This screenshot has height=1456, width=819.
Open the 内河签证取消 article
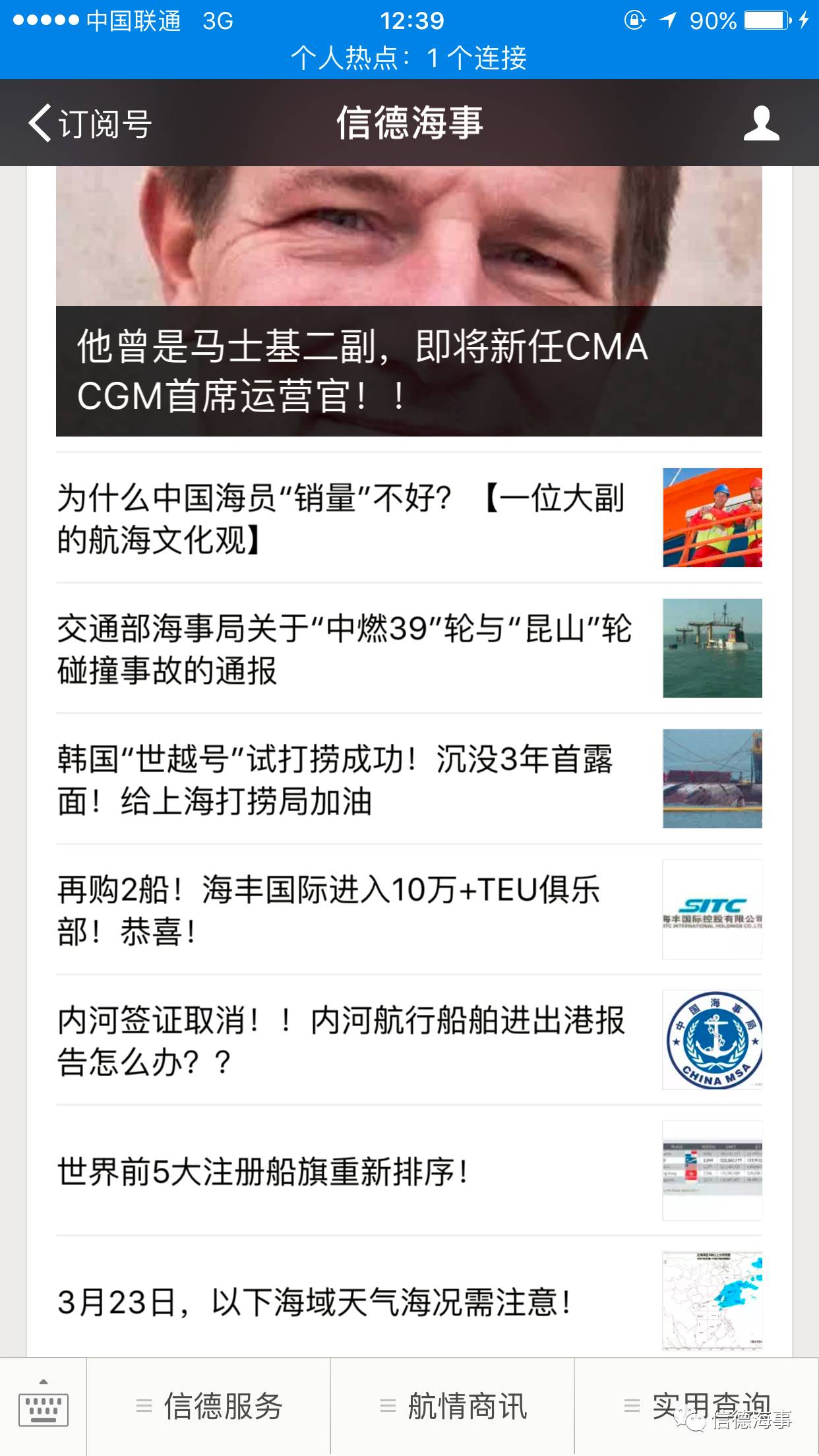point(409,1040)
